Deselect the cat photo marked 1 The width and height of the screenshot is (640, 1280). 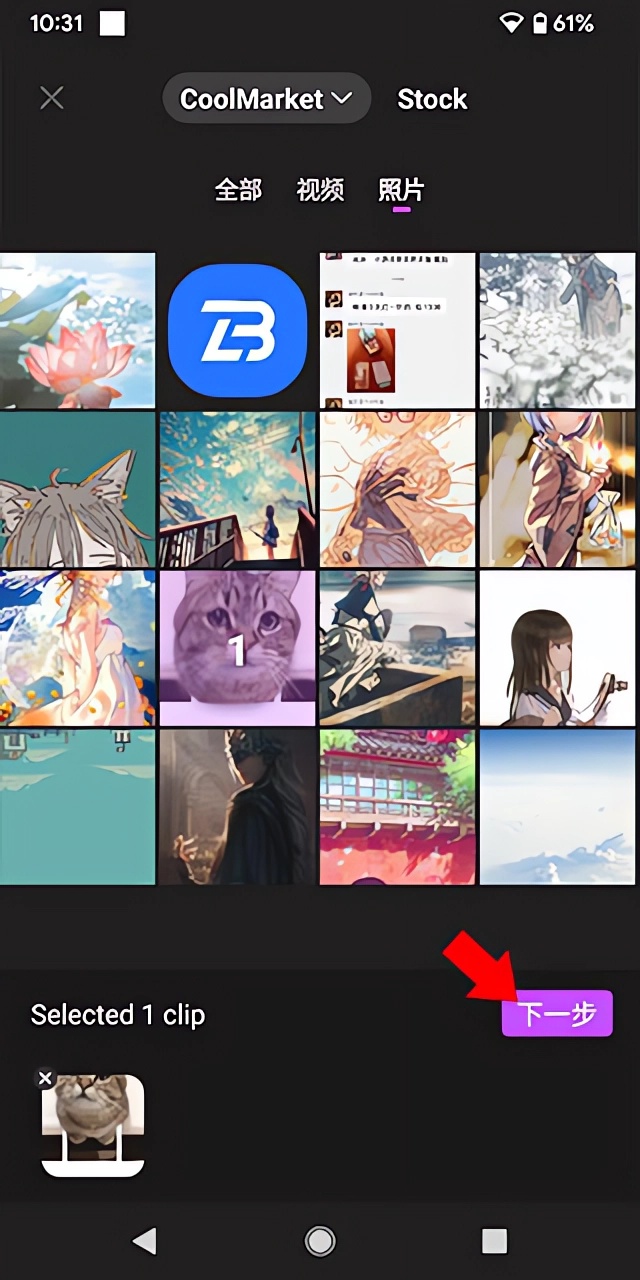point(237,648)
